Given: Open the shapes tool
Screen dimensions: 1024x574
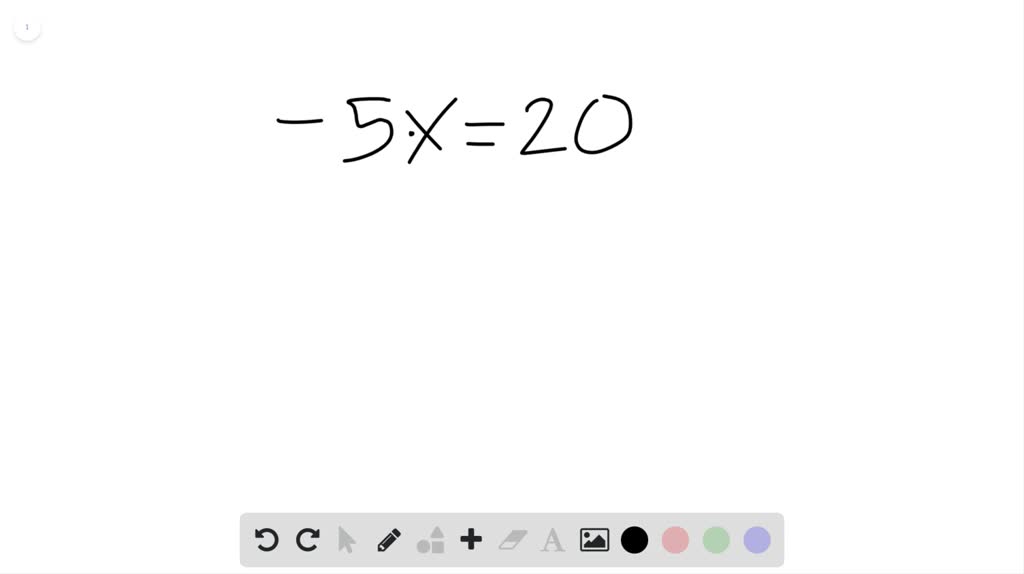Looking at the screenshot, I should tap(430, 540).
